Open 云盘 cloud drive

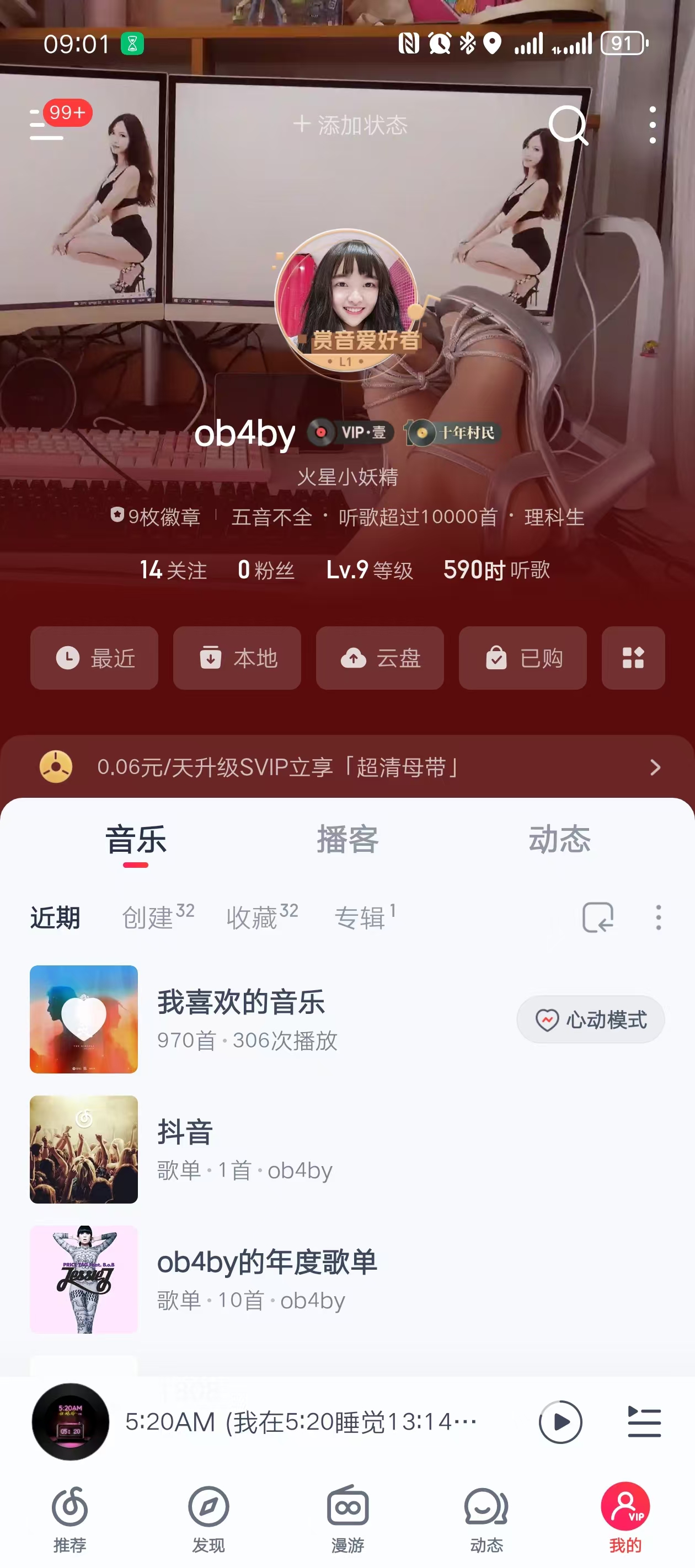(x=379, y=658)
